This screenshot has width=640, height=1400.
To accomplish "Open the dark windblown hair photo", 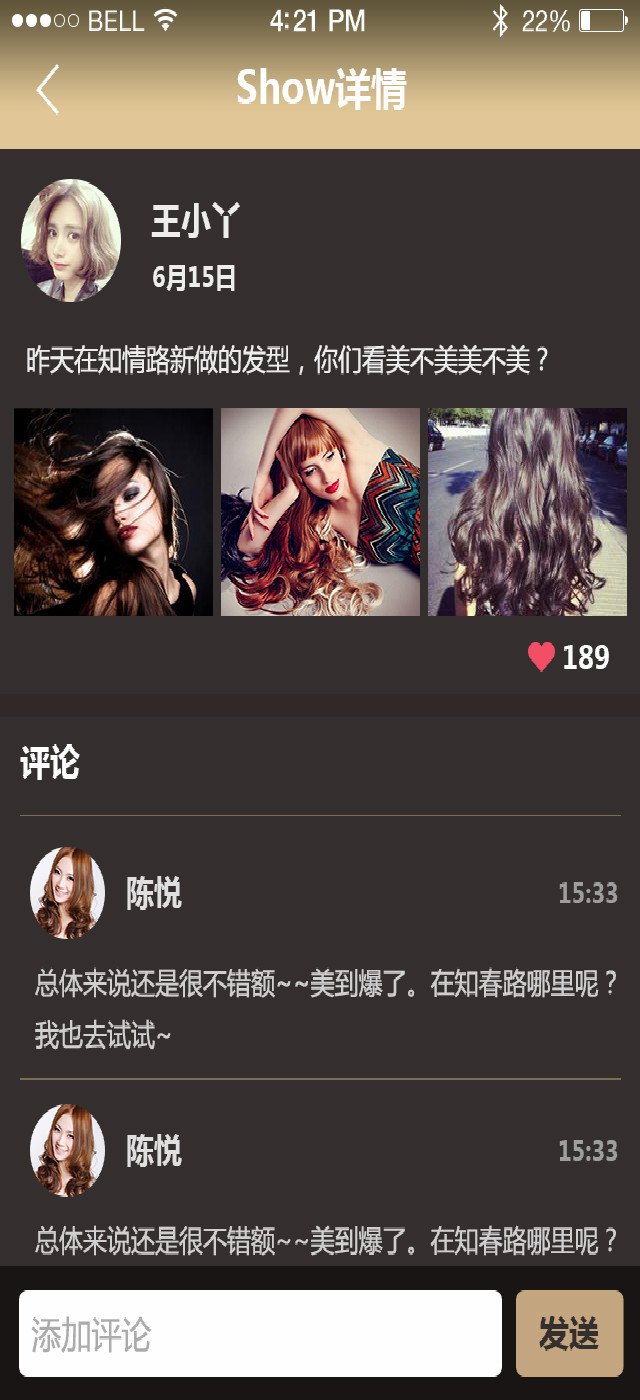I will click(113, 512).
